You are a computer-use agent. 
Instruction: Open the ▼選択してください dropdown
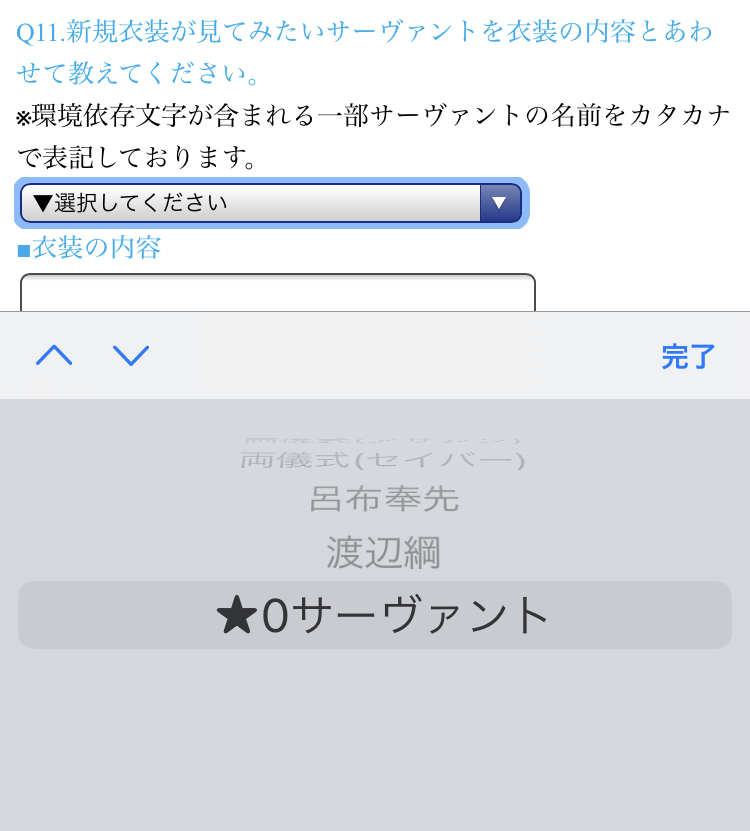coord(270,203)
